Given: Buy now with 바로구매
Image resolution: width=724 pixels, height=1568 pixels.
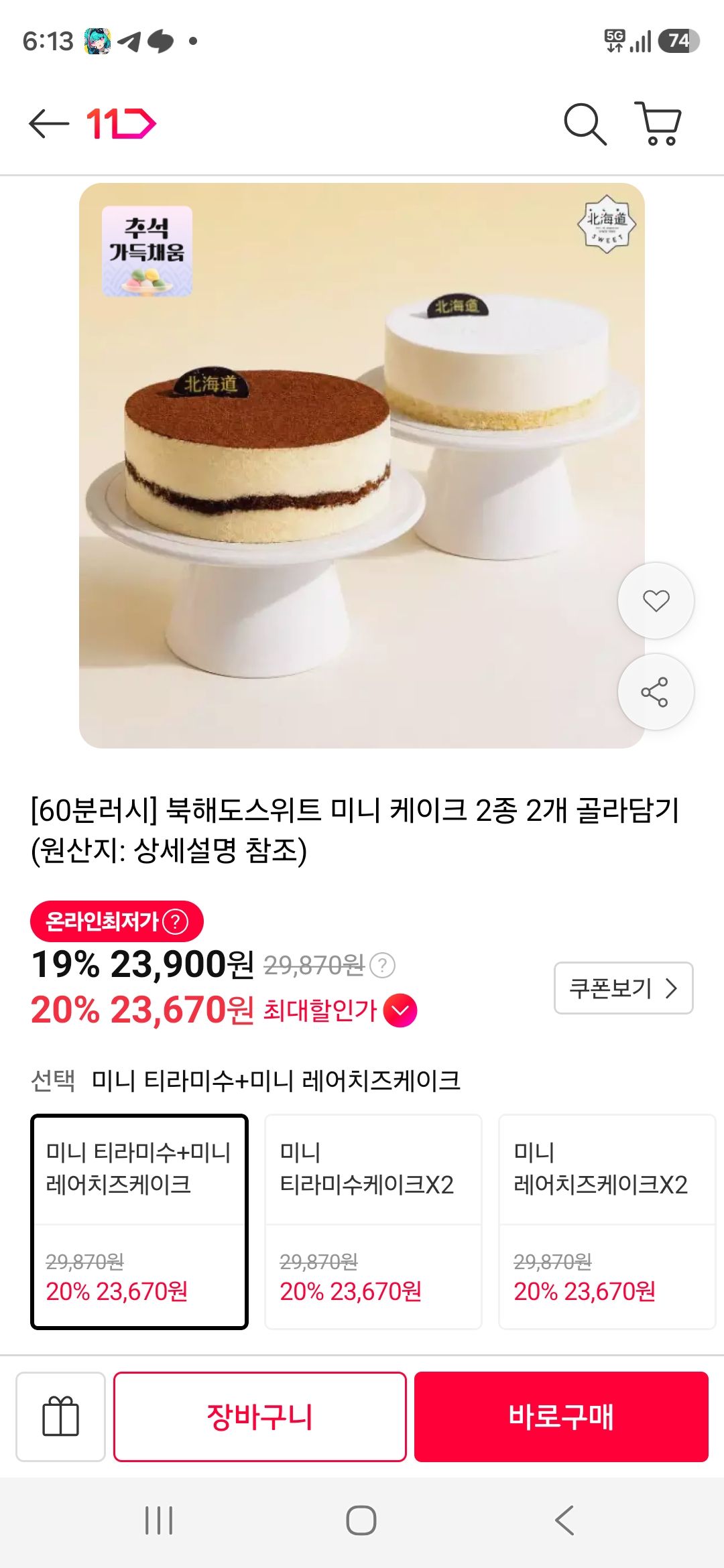Looking at the screenshot, I should tap(561, 1417).
